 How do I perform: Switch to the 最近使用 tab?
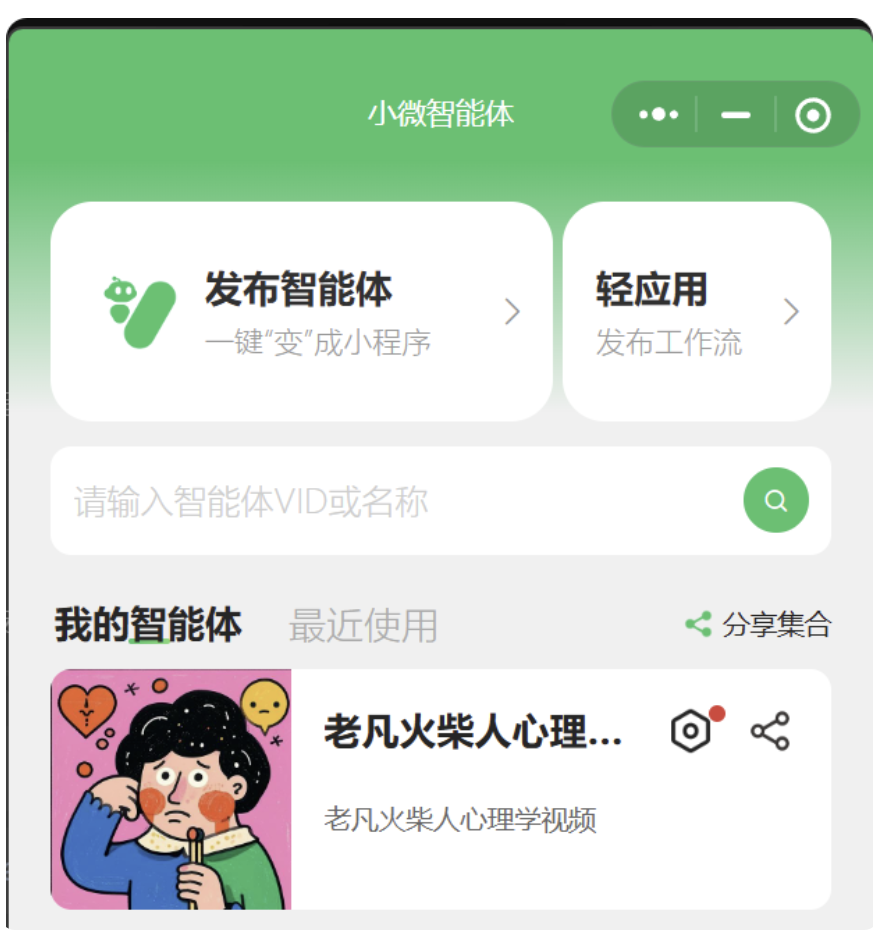[363, 626]
